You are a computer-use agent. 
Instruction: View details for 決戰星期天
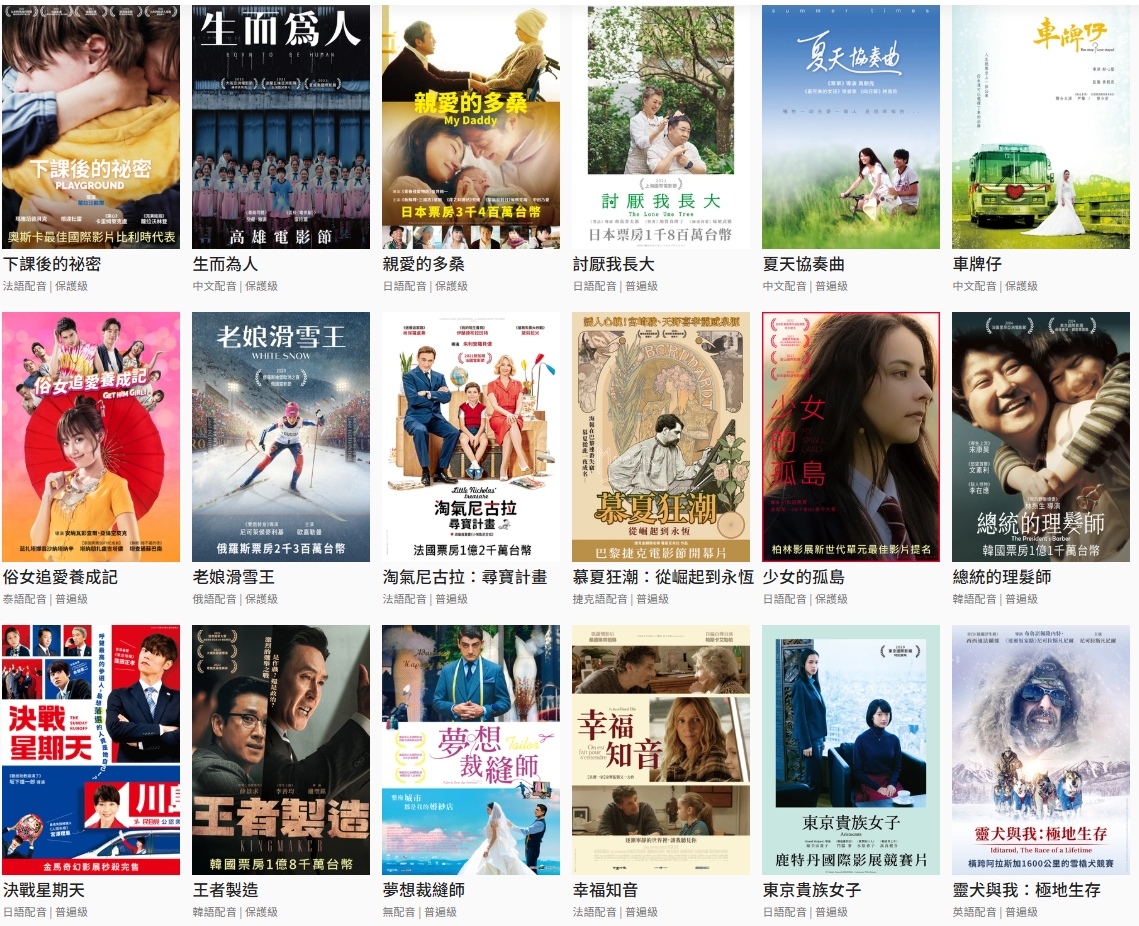(91, 750)
